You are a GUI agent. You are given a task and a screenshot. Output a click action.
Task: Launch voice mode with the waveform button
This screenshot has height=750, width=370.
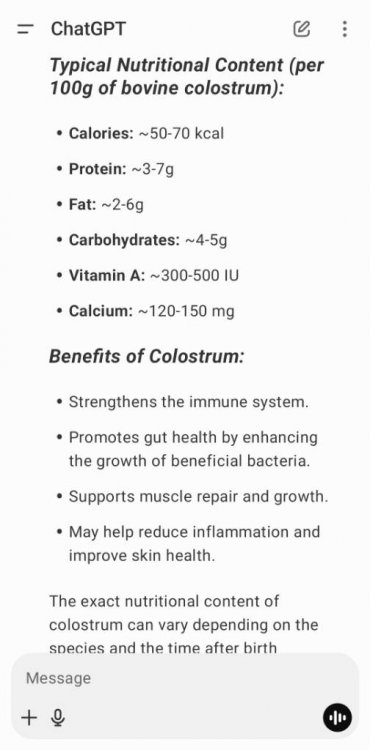337,717
